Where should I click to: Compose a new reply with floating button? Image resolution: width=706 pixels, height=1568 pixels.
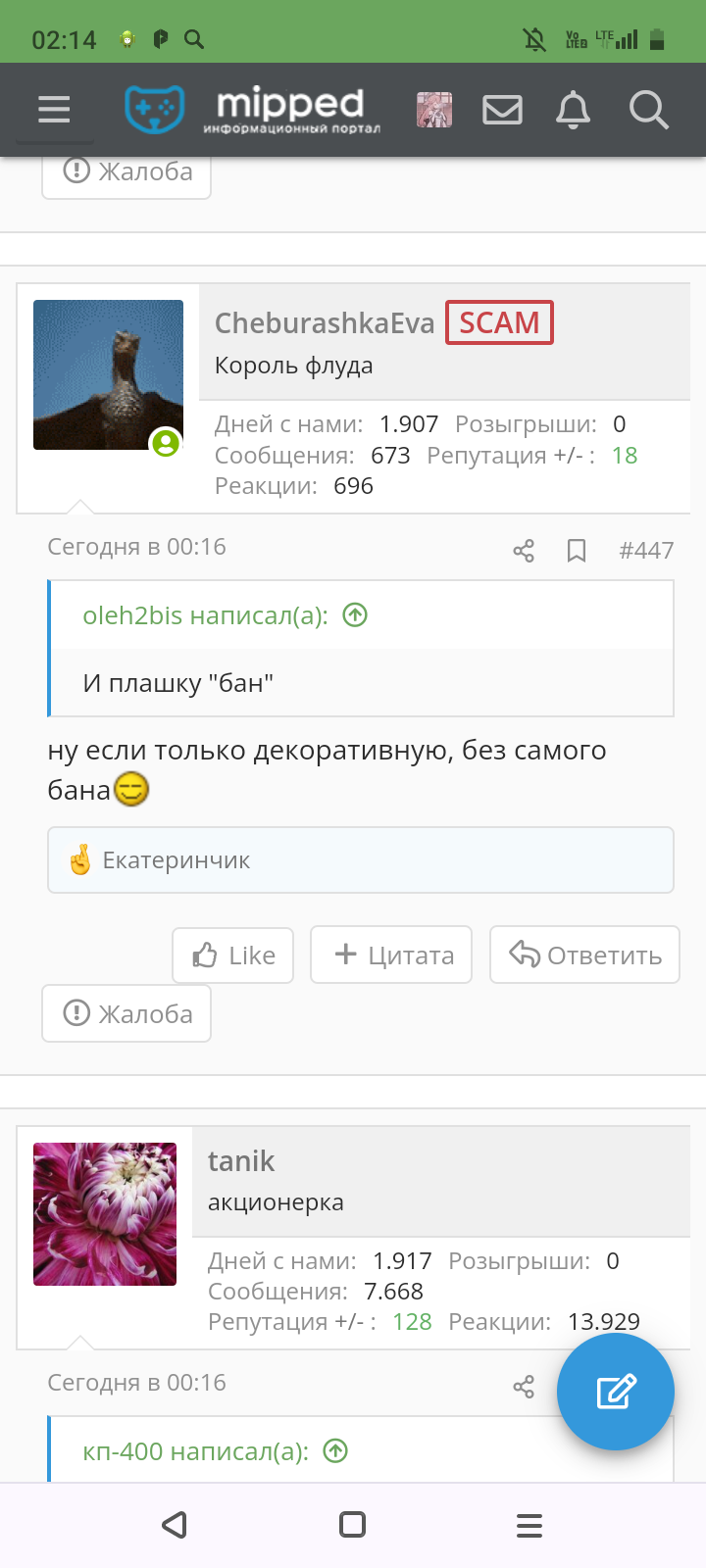click(616, 1392)
